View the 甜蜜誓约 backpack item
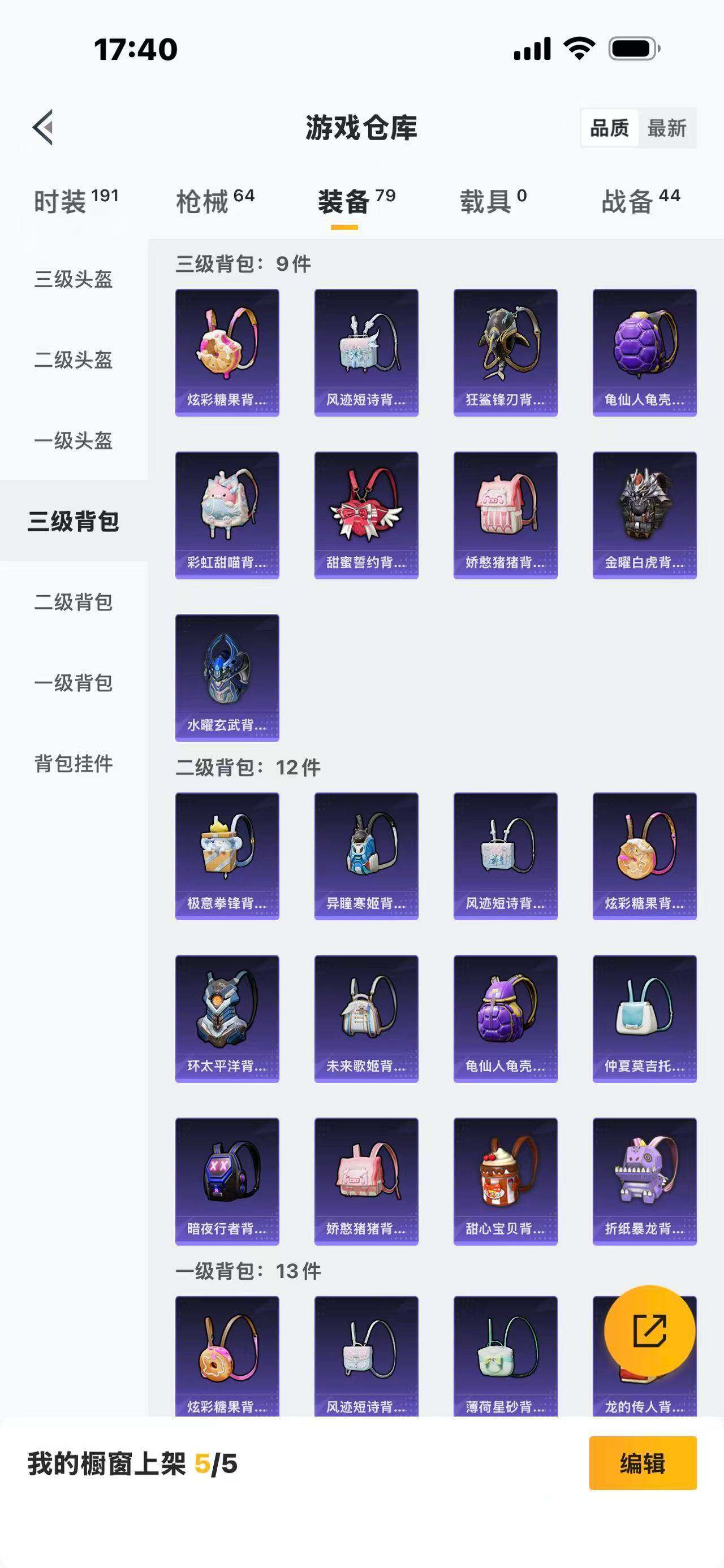724x1568 pixels. 366,515
